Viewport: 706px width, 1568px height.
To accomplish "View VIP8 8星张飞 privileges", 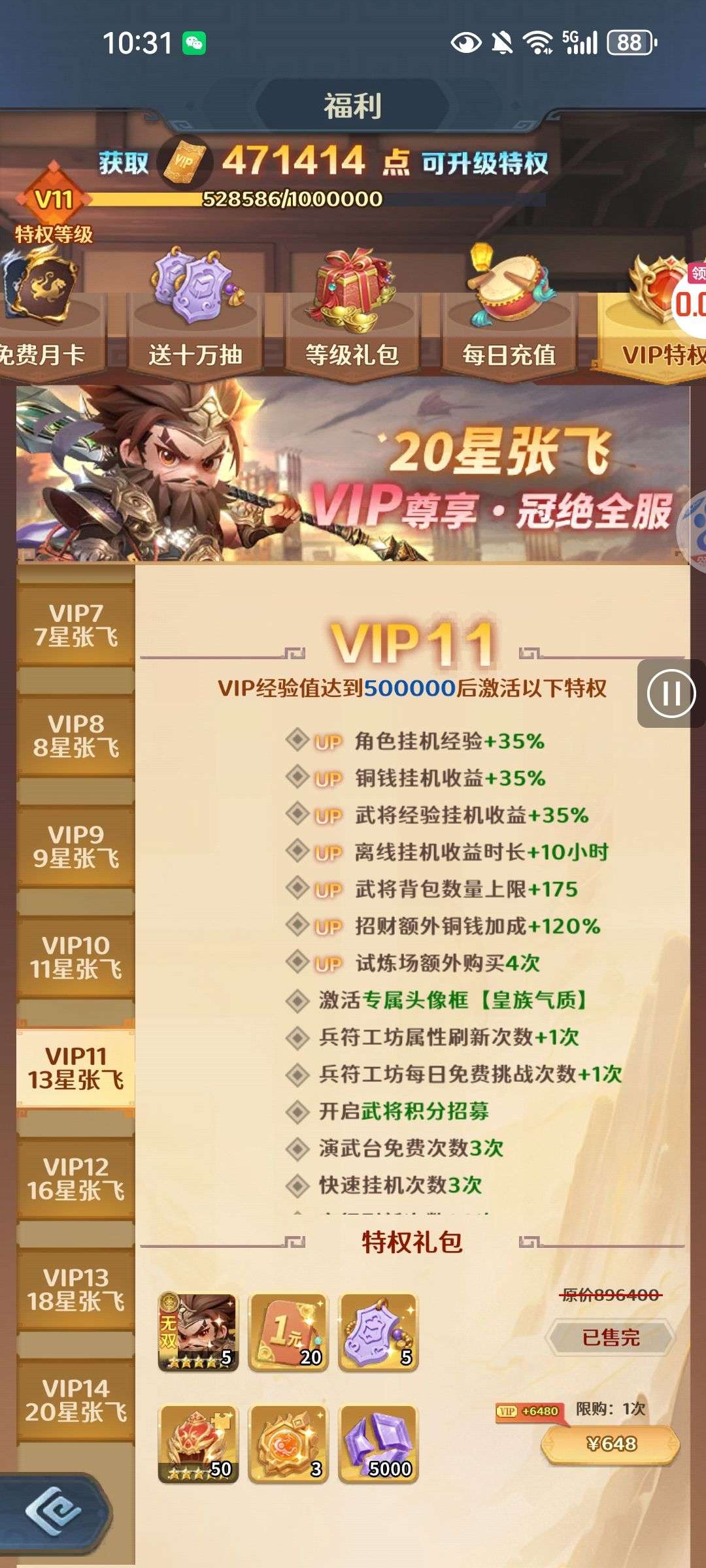I will [x=76, y=736].
